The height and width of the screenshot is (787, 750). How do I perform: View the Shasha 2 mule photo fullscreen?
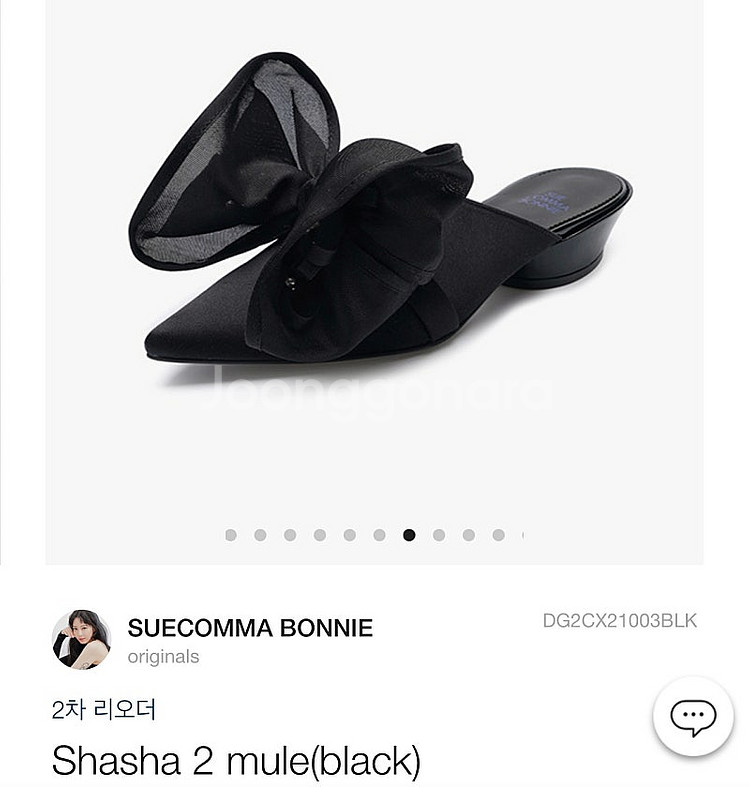(375, 230)
